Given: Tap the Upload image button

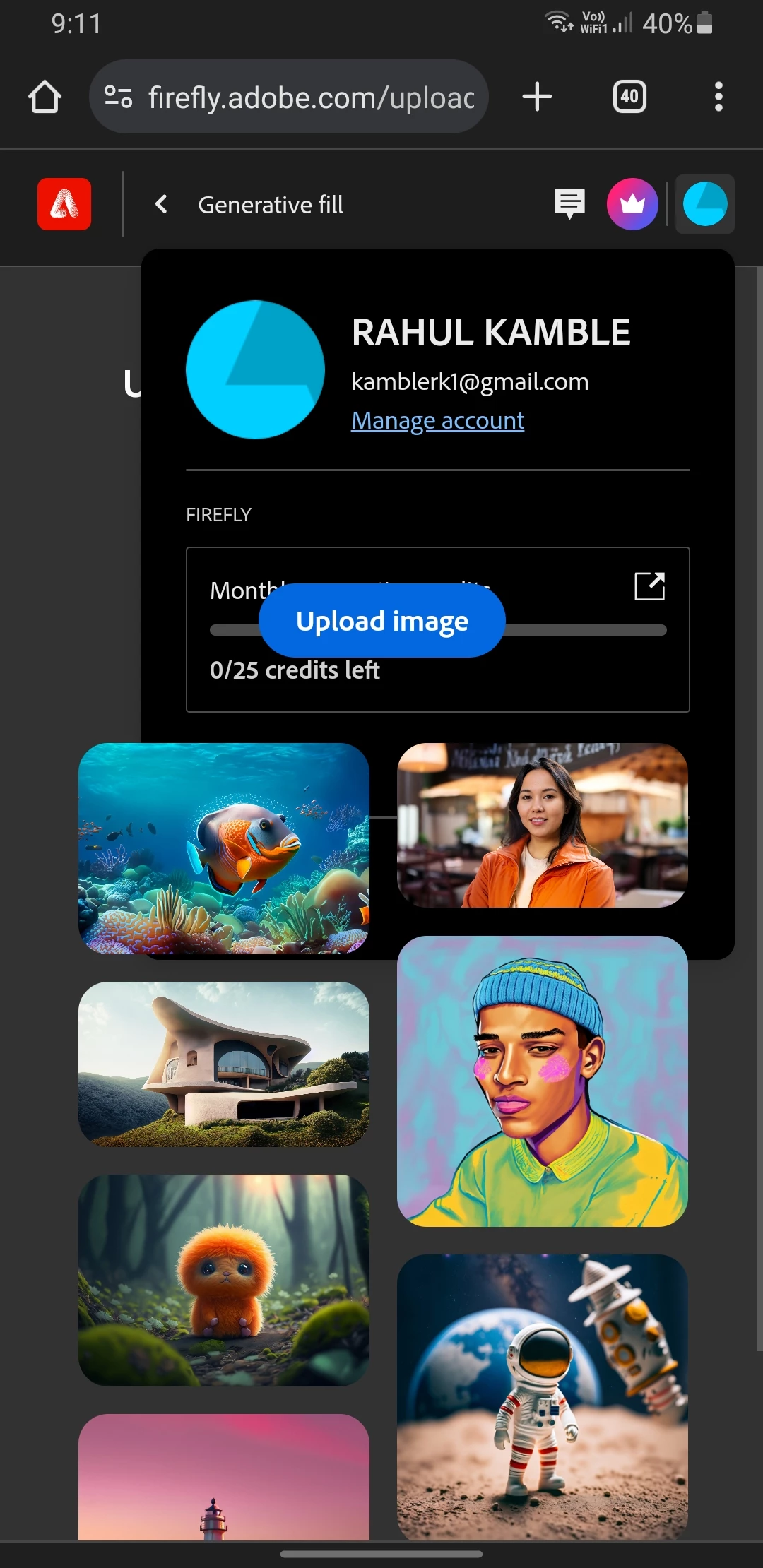Looking at the screenshot, I should 382,621.
